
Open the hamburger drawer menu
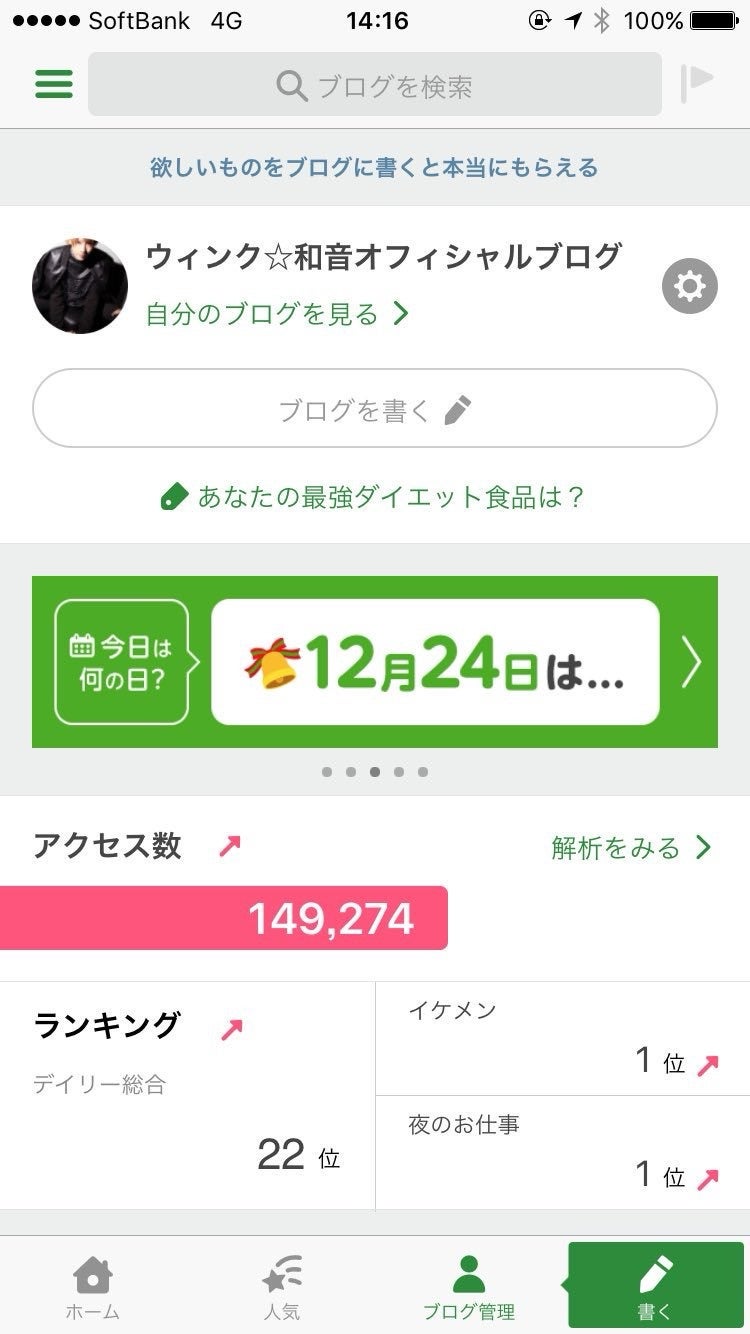[x=54, y=84]
